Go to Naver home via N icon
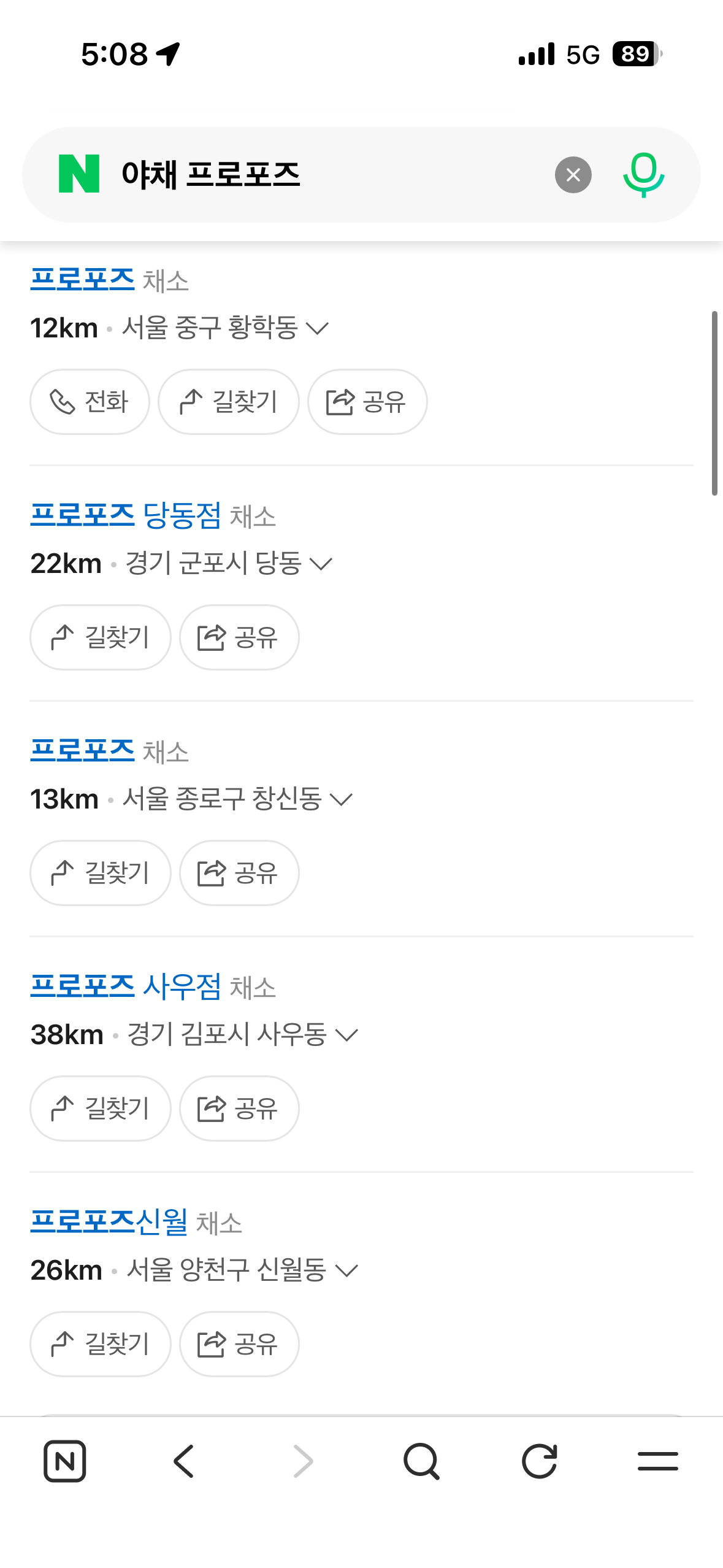 pyautogui.click(x=64, y=1461)
